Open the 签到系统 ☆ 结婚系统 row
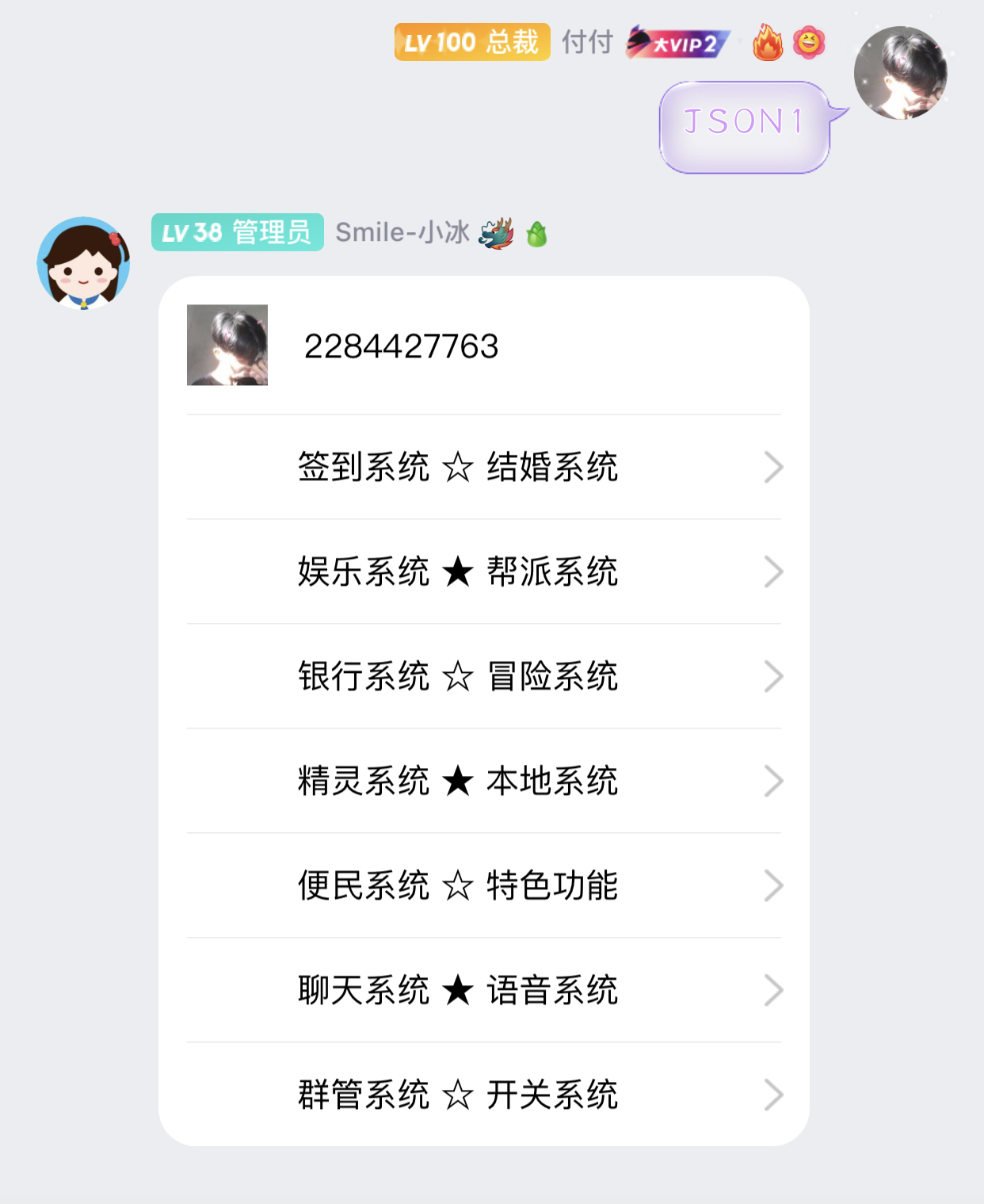984x1204 pixels. (483, 467)
